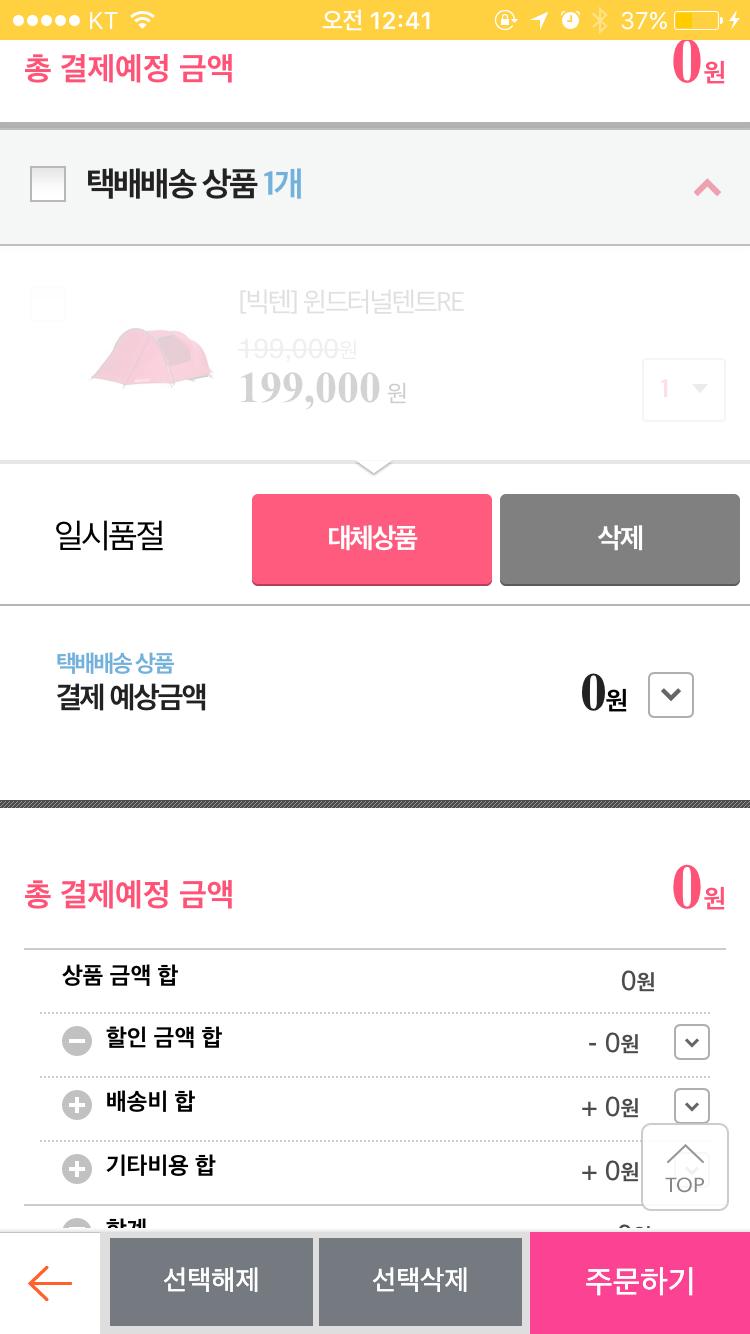The width and height of the screenshot is (750, 1334).
Task: Check the 택배배송 상품 select-all checkbox
Action: coord(48,184)
